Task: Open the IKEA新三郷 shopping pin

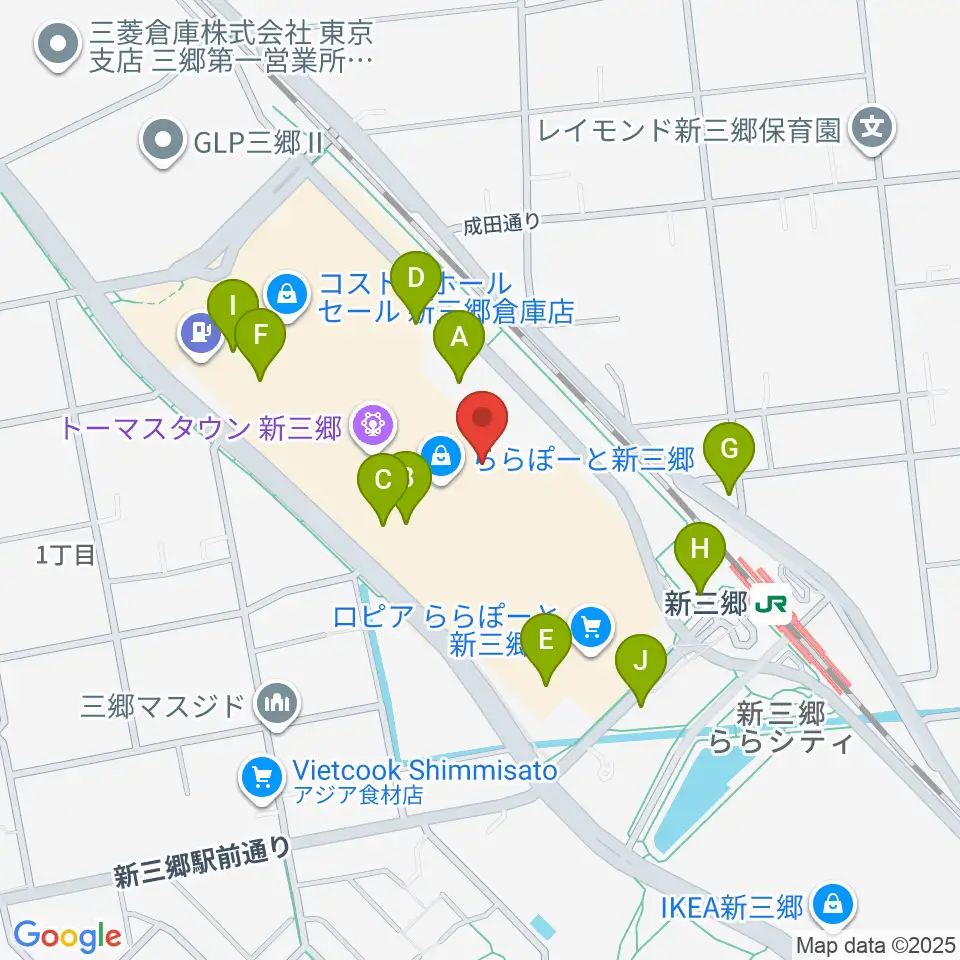Action: pos(833,905)
